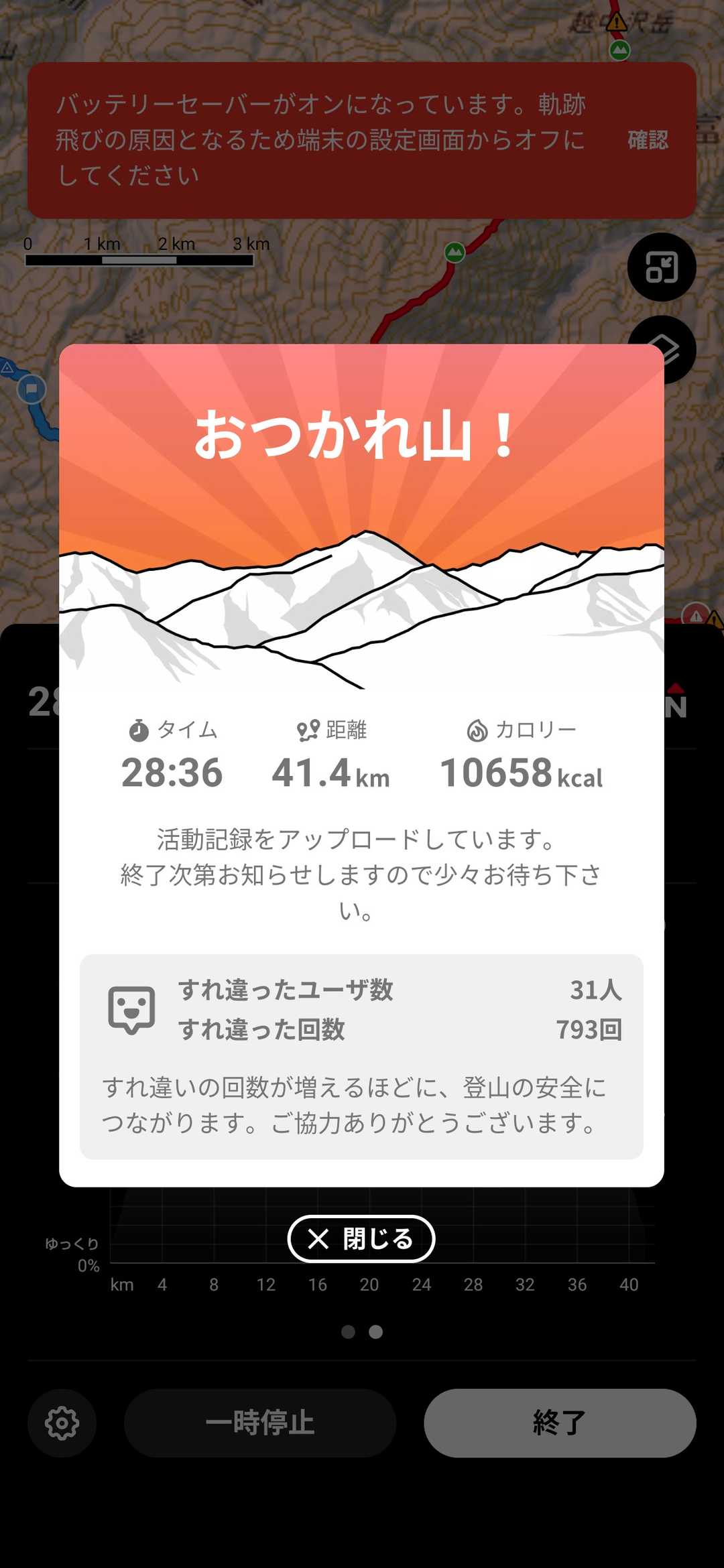Tap the map resize icon button
Screen dimensions: 724x1568
pyautogui.click(x=661, y=267)
